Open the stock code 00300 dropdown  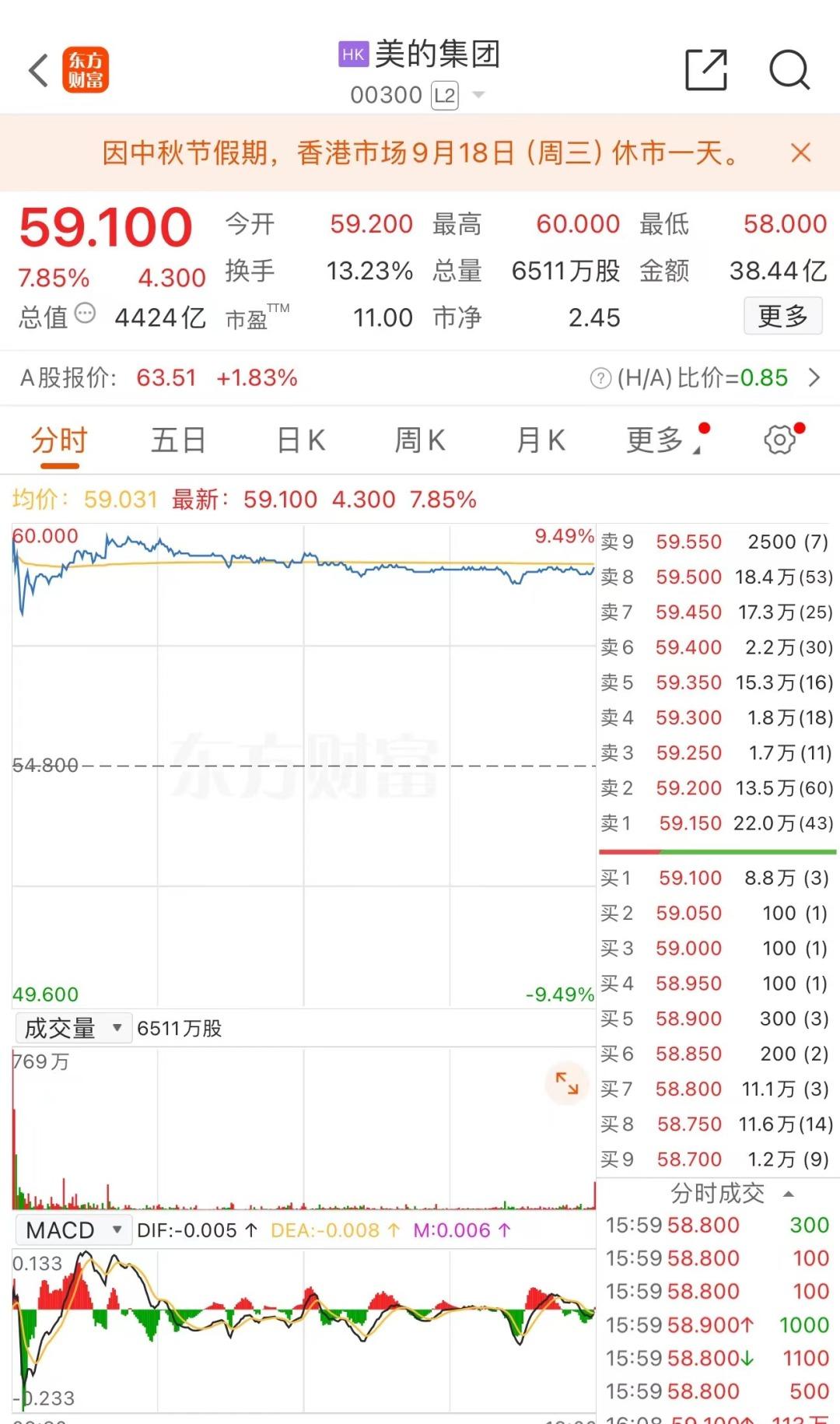478,95
